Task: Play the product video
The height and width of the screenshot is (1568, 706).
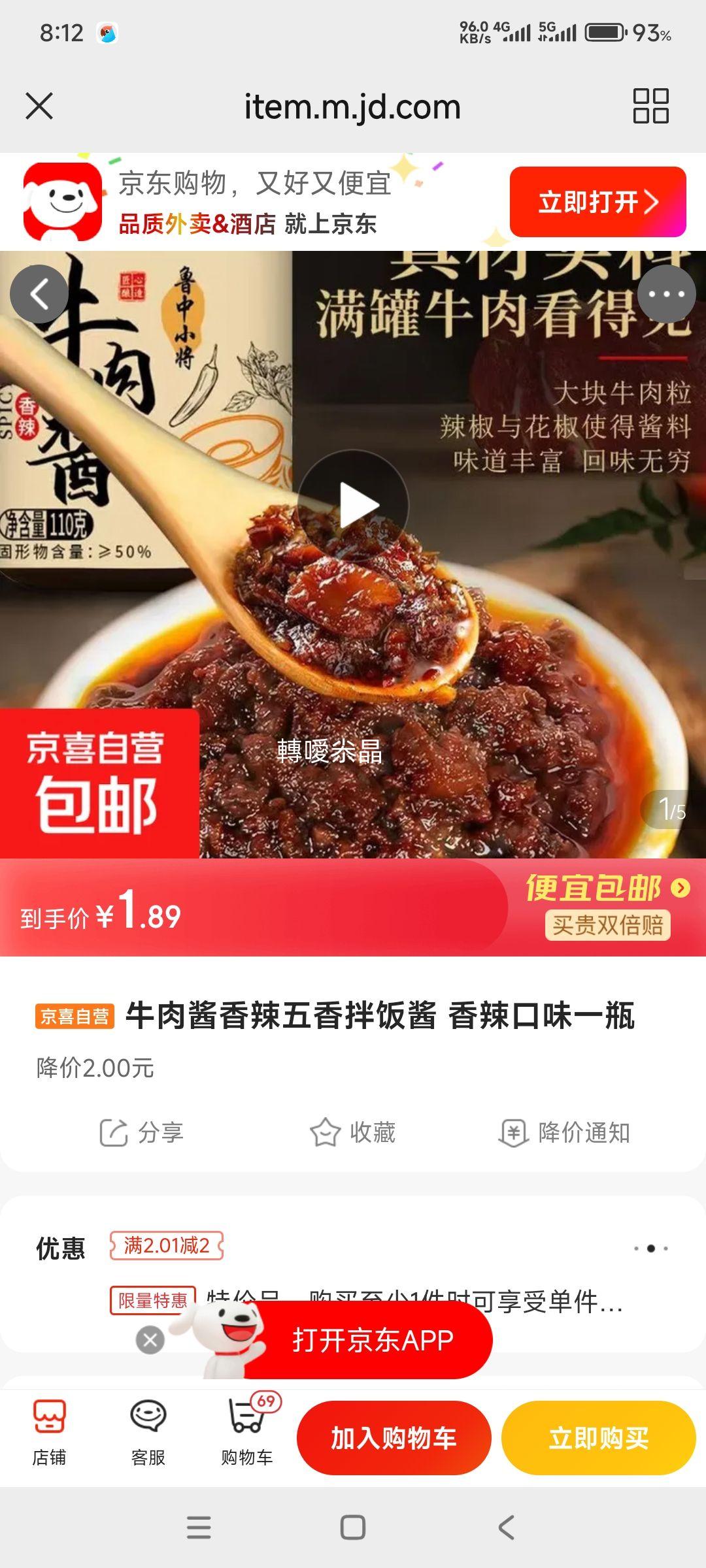Action: click(353, 503)
